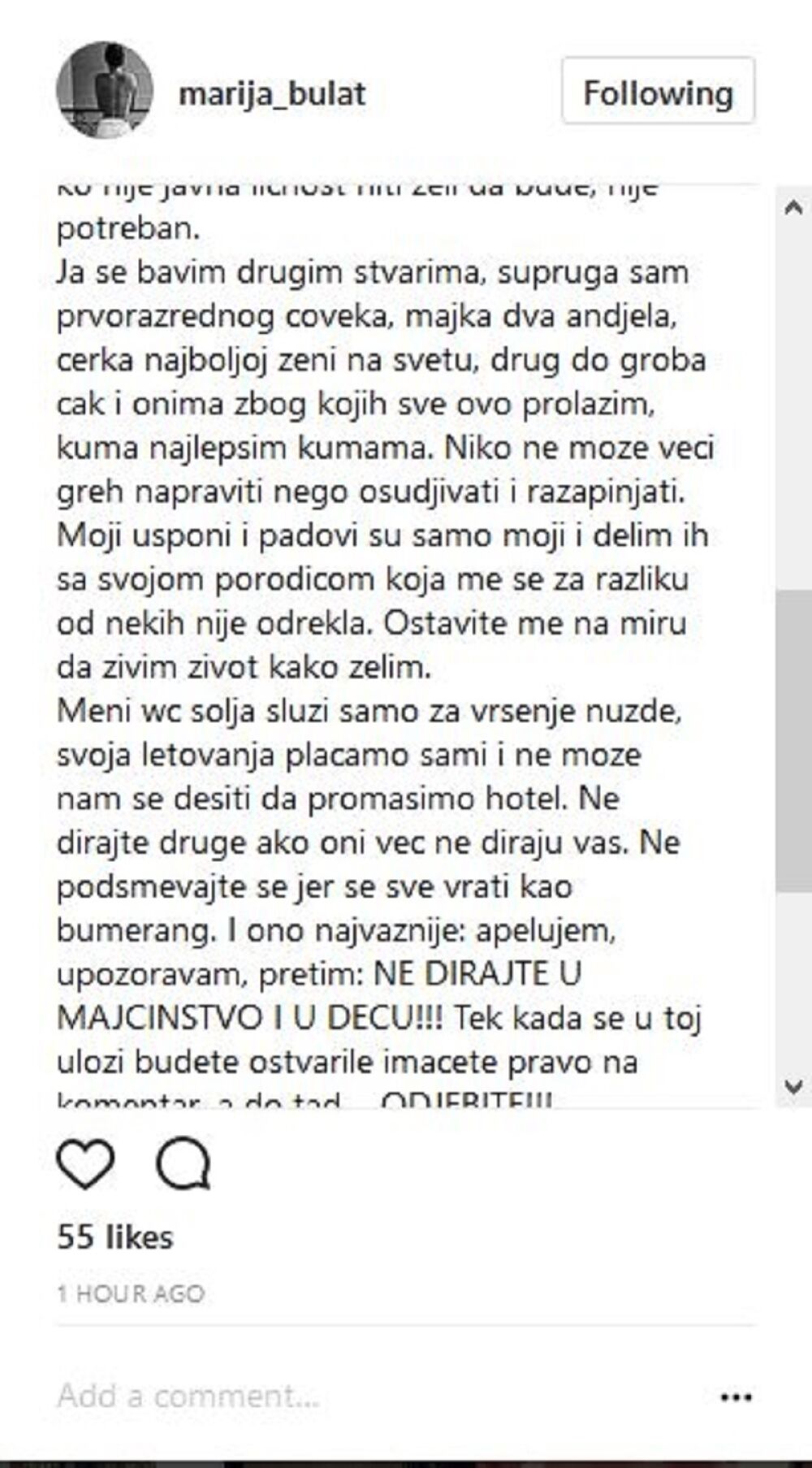Open the marija_bulat username link
Screen dimensions: 812x1468
click(x=272, y=94)
